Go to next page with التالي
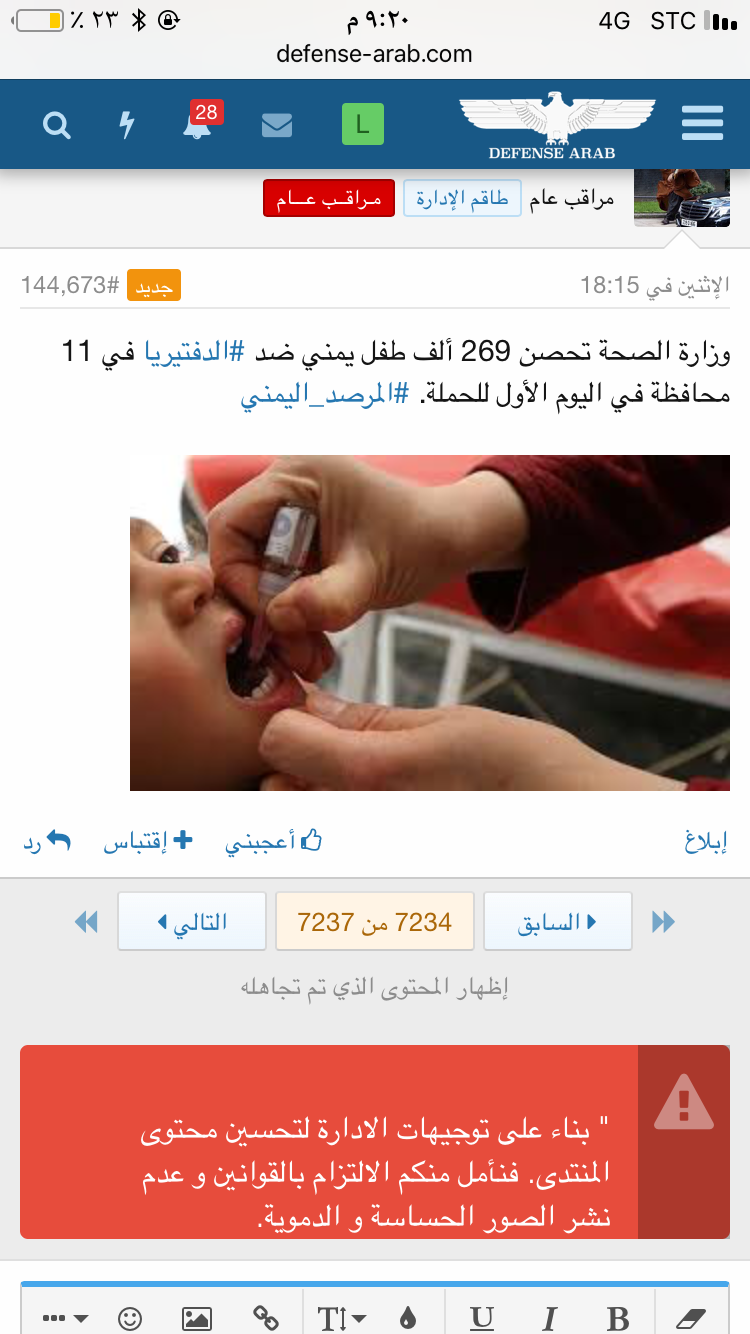Image resolution: width=750 pixels, height=1334 pixels. (x=191, y=921)
